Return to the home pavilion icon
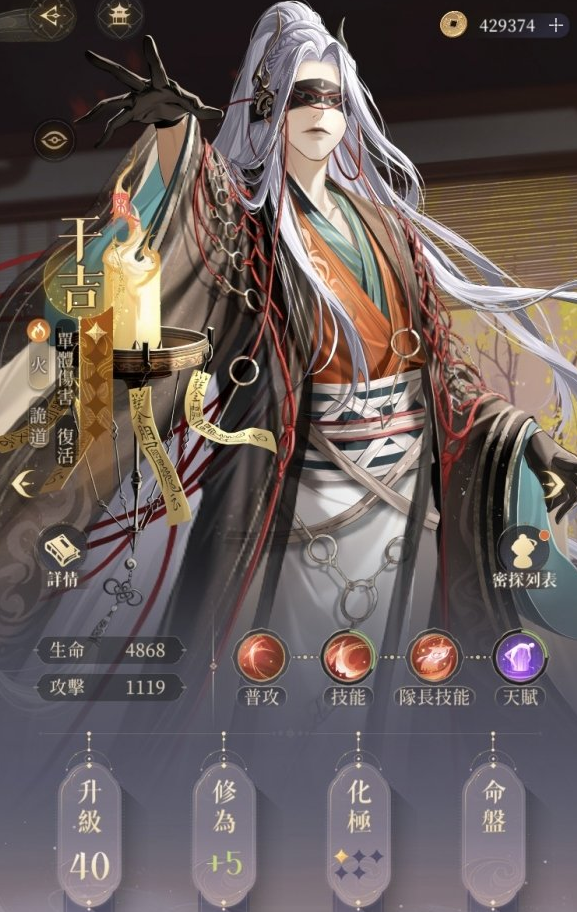577x912 pixels. click(x=119, y=17)
